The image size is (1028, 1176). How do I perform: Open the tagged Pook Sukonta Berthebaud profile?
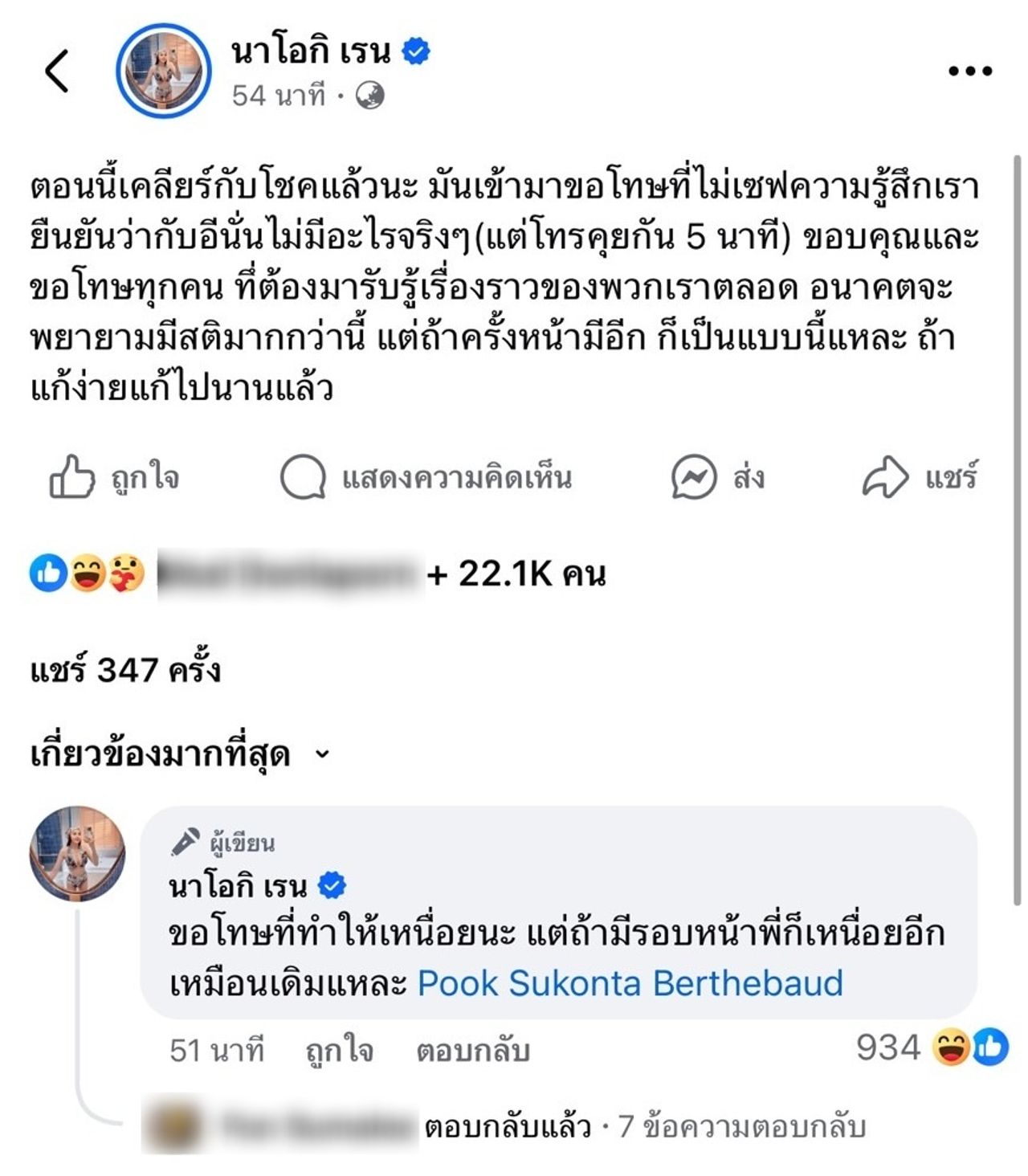[630, 983]
